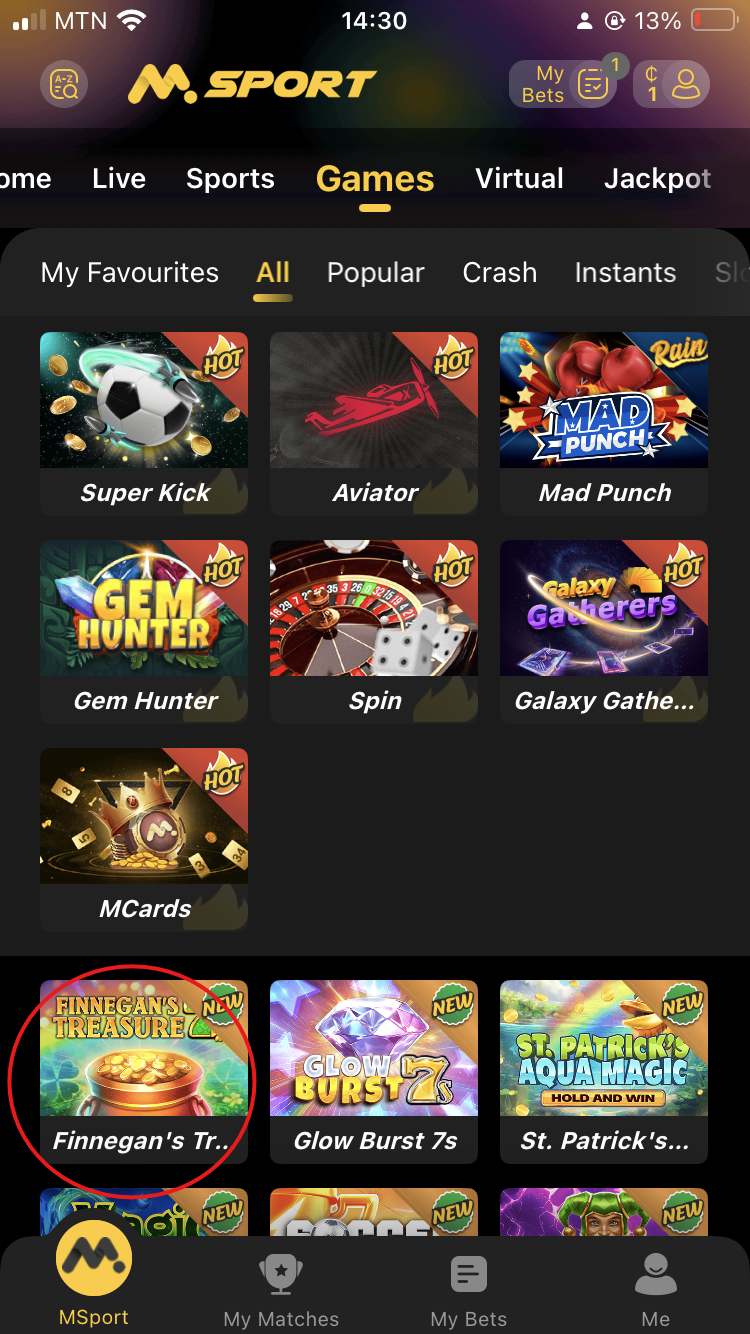Open the Spin roulette game

coord(374,628)
